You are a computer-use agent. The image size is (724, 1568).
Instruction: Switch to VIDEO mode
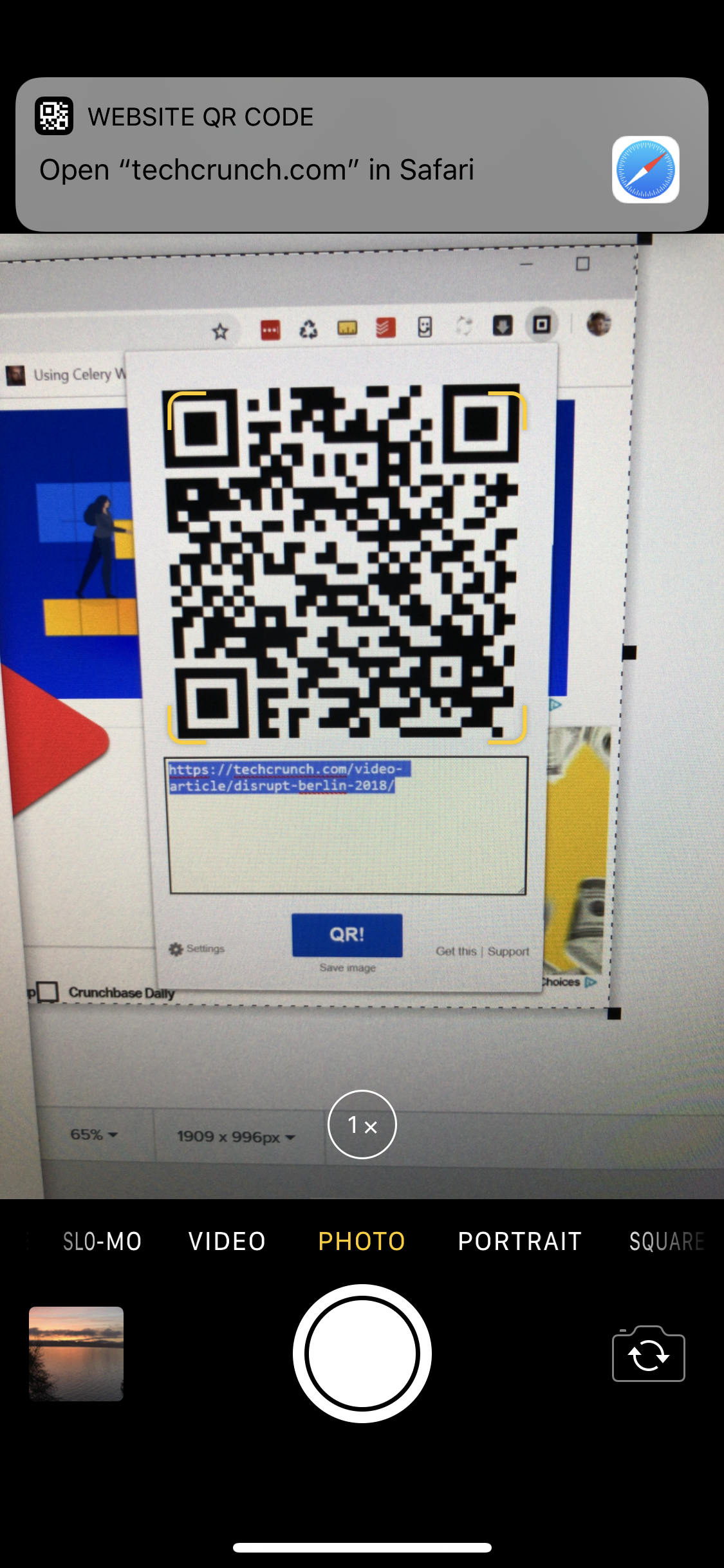[x=227, y=1241]
